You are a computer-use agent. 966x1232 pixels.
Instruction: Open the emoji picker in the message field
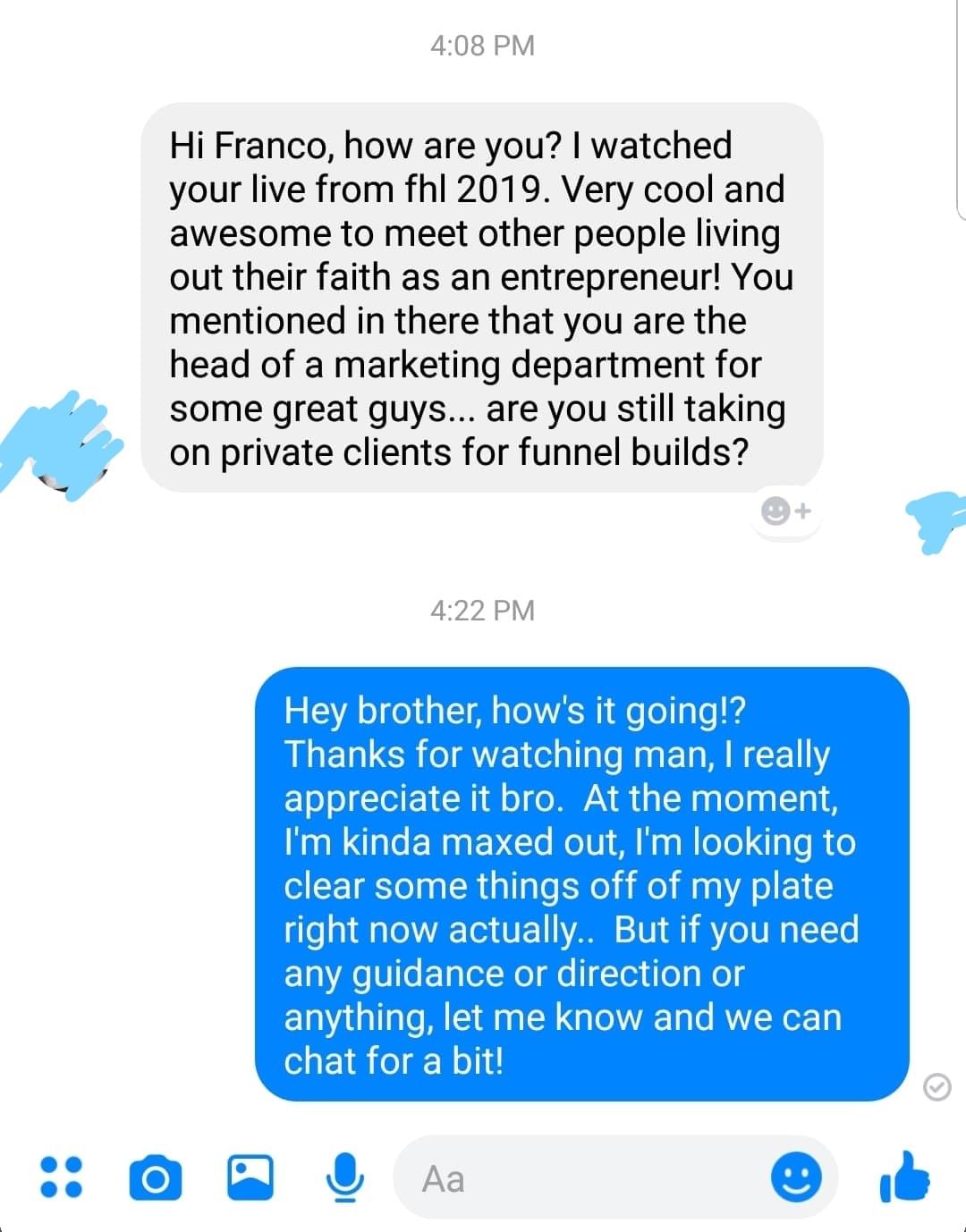point(796,1177)
